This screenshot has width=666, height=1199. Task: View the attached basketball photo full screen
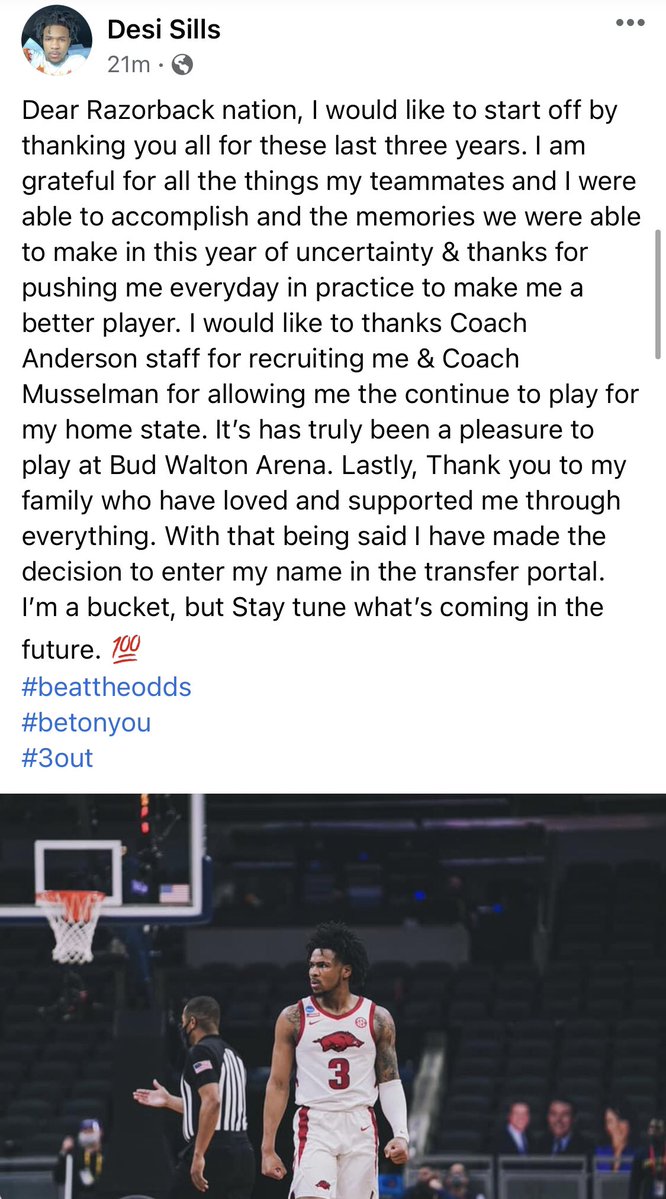(333, 996)
